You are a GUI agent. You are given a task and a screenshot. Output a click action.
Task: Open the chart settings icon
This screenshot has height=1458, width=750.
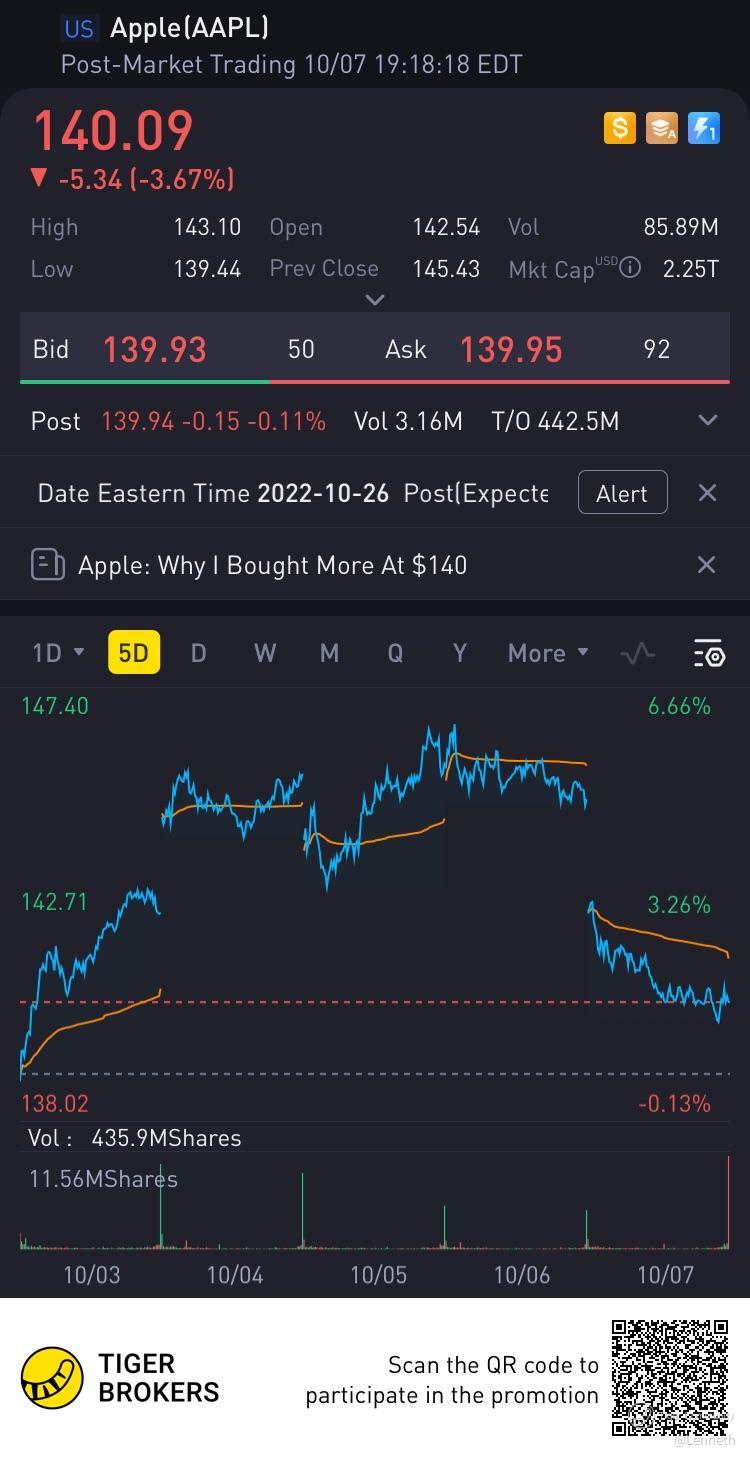709,654
